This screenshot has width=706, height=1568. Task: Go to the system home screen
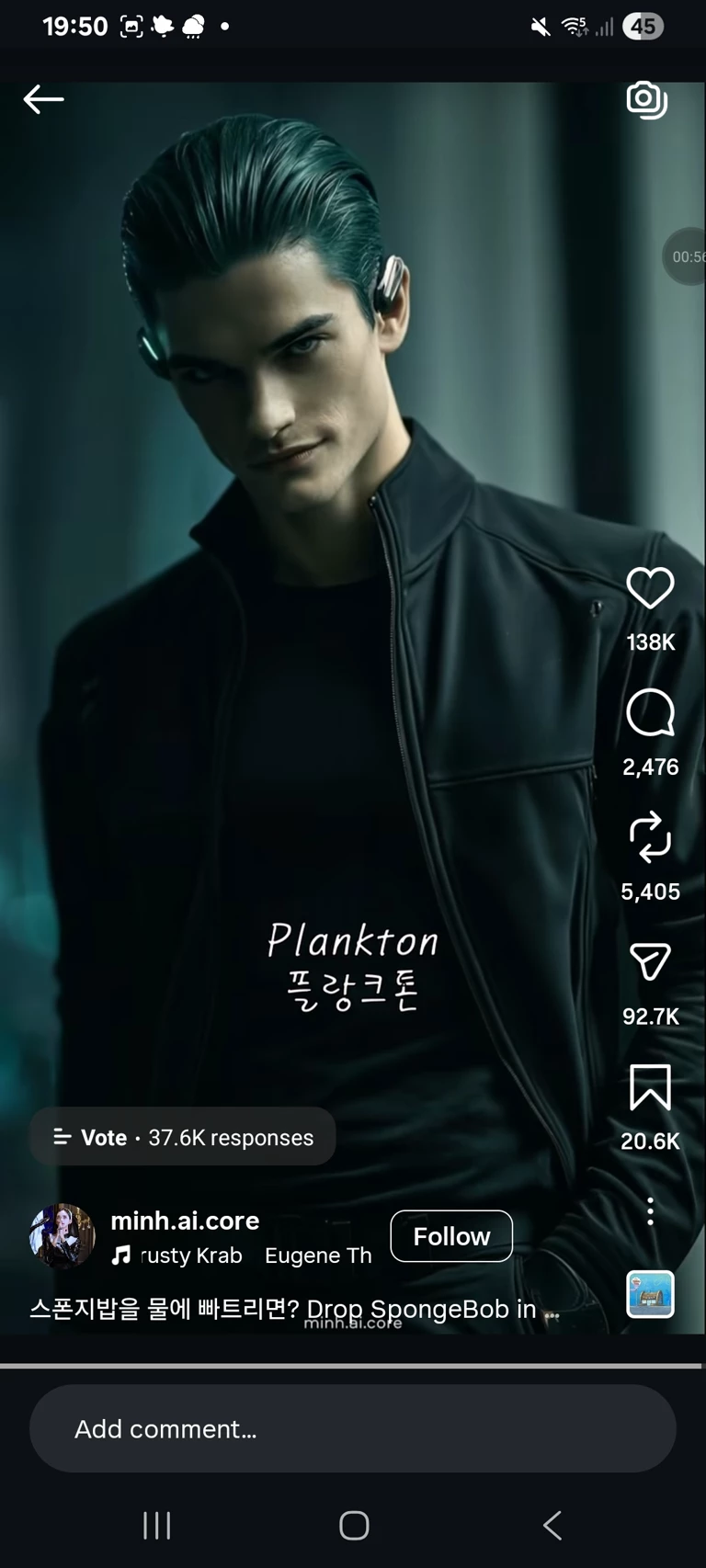[354, 1526]
